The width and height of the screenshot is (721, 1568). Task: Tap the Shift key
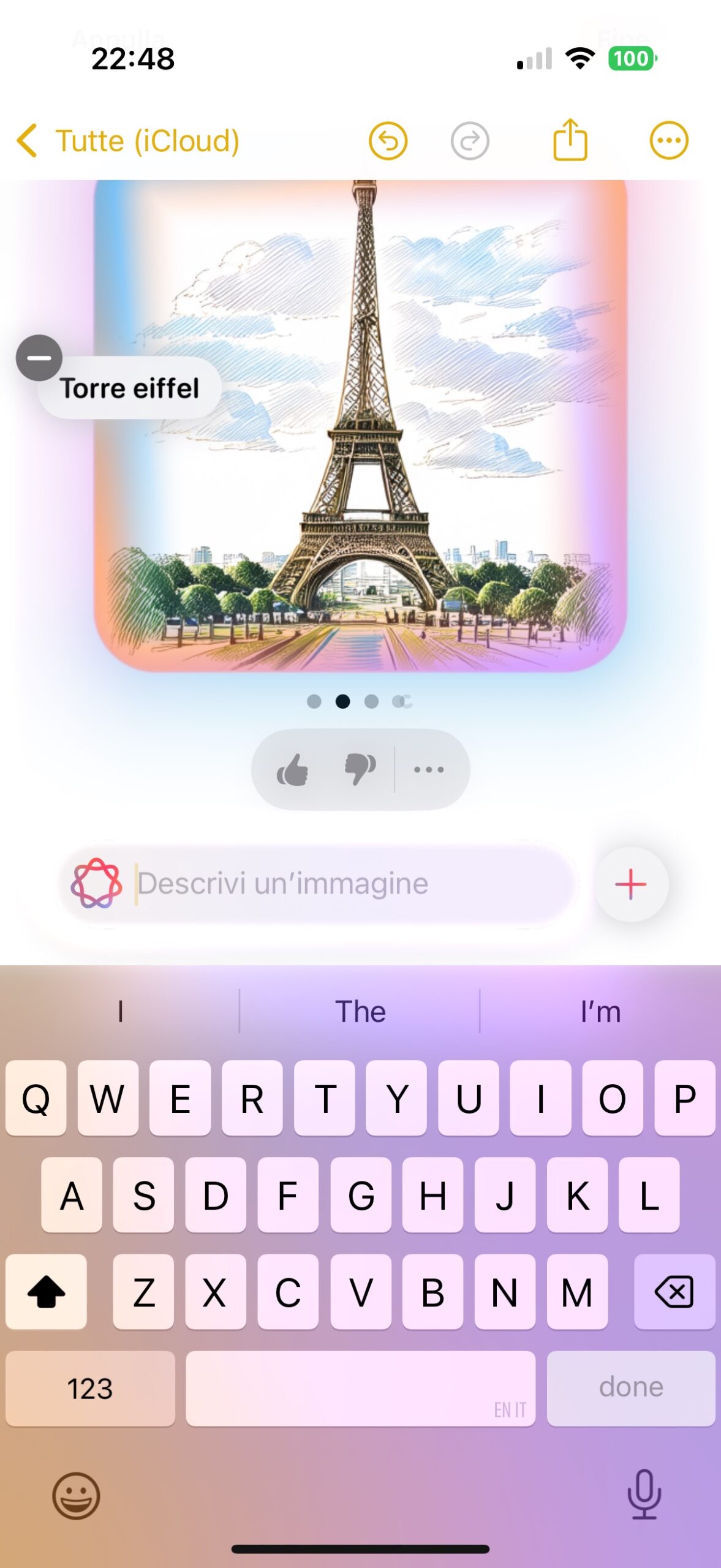point(46,1292)
